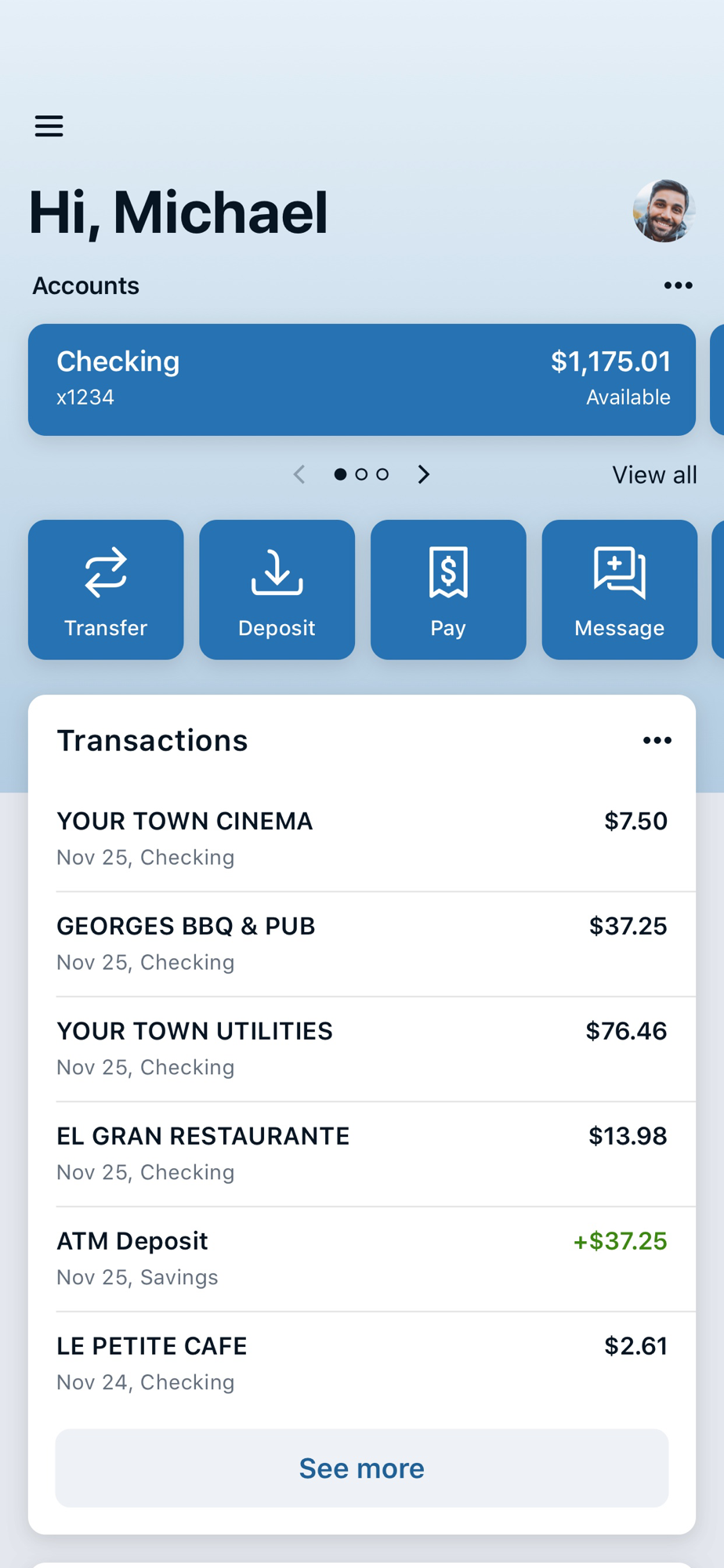Image resolution: width=724 pixels, height=1568 pixels.
Task: Open the Transactions options menu
Action: coord(657,740)
